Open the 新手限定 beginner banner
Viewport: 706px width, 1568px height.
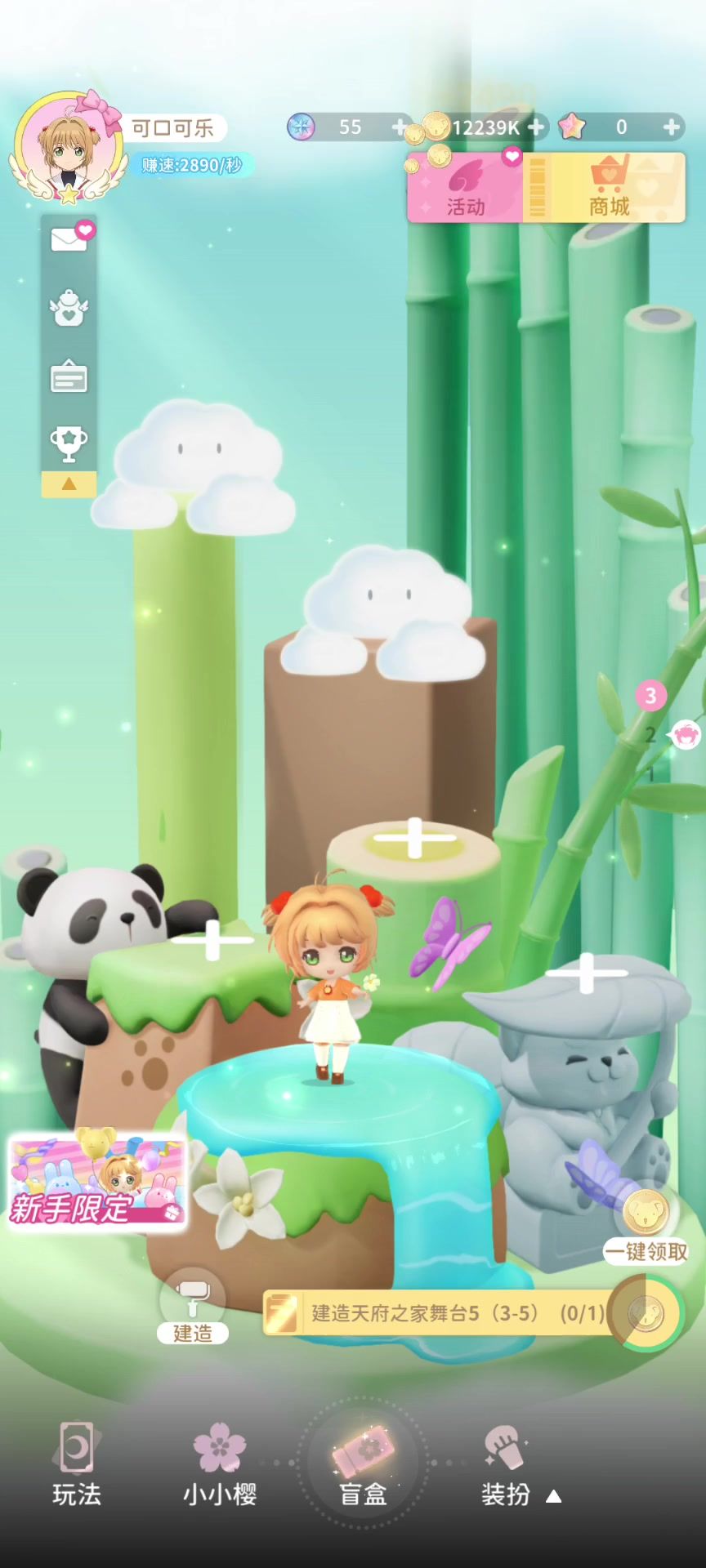pyautogui.click(x=96, y=1181)
